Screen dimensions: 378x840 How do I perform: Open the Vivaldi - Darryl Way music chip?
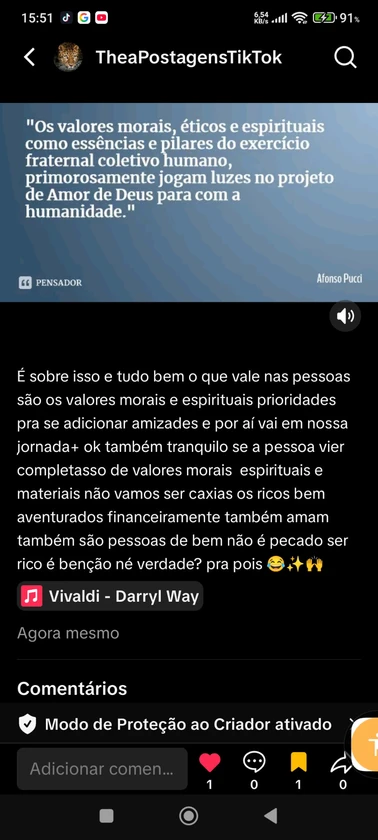(110, 596)
